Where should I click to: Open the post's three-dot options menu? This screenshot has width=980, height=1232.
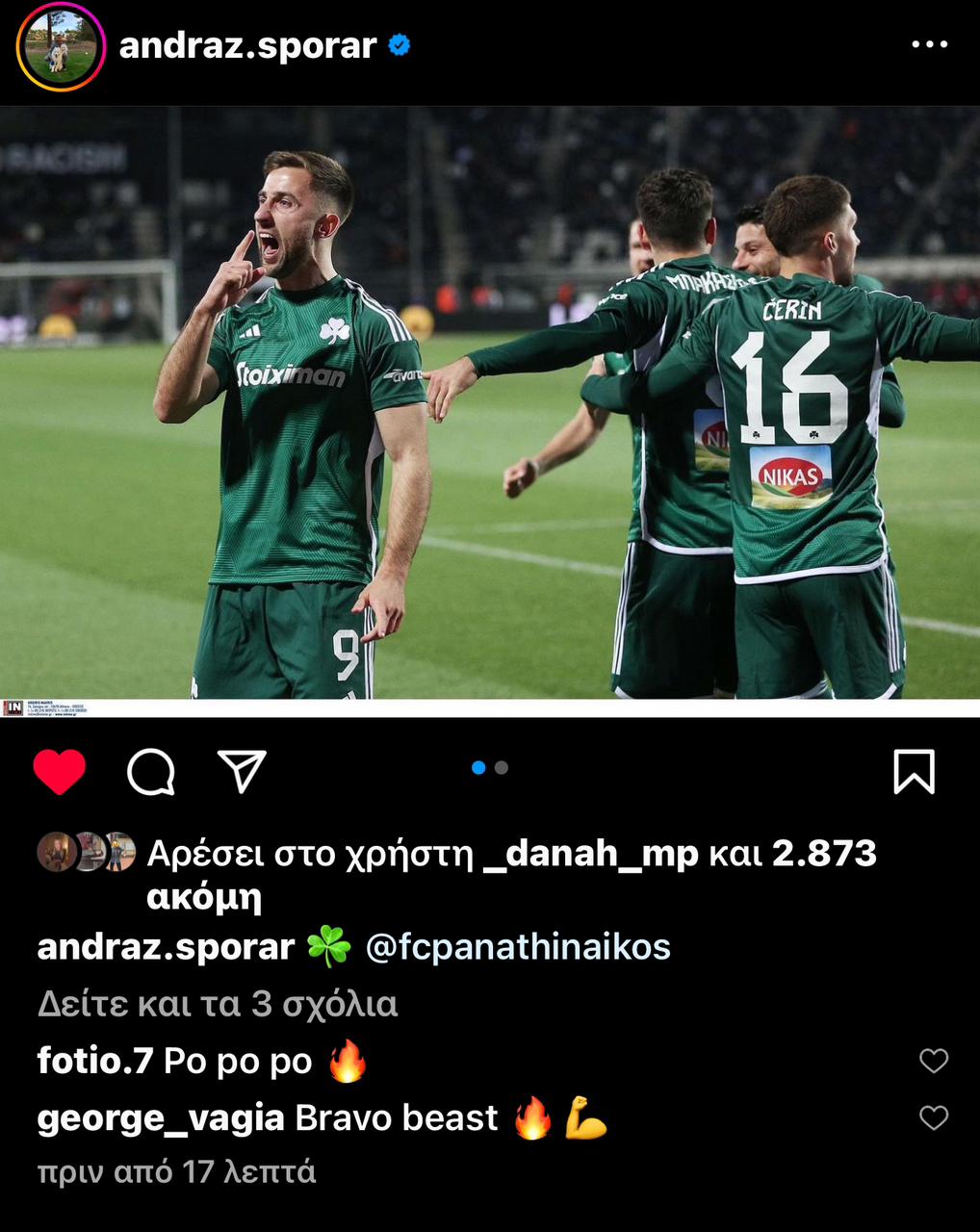tap(929, 45)
